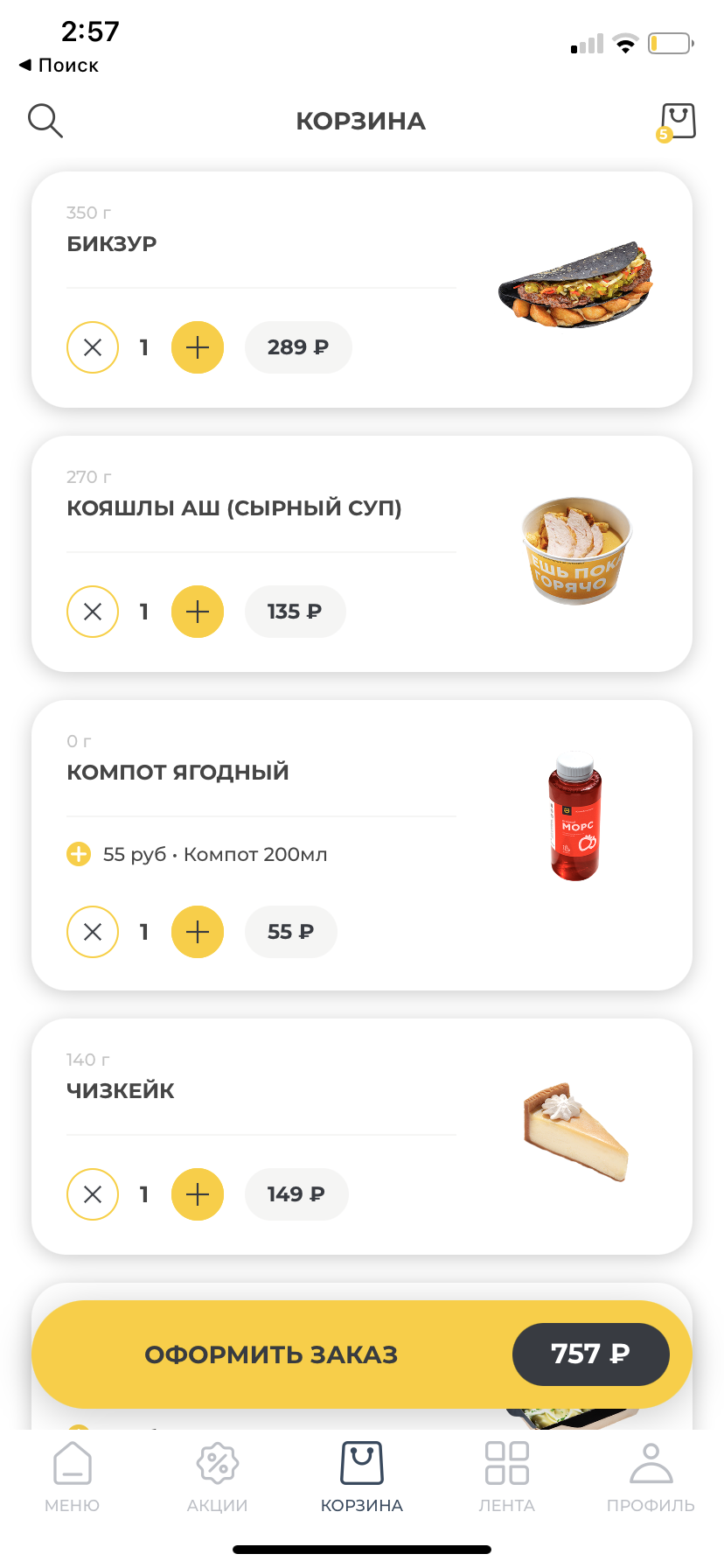
Task: Return to Поиск via back arrow
Action: (x=59, y=66)
